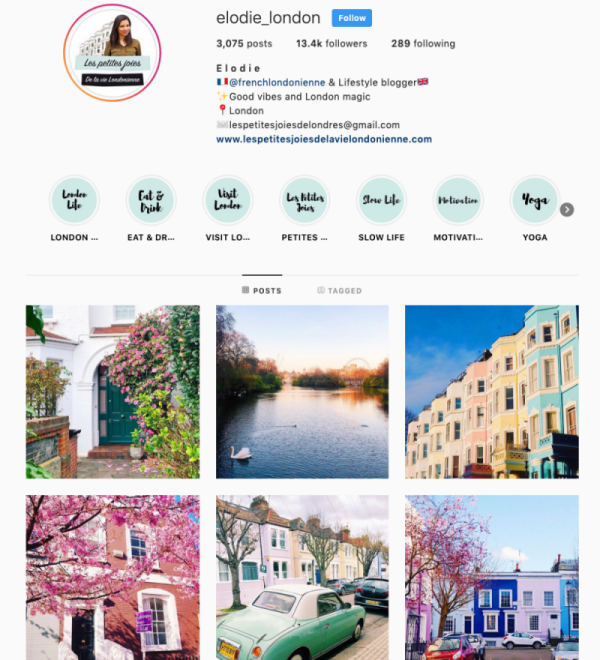Open the London Life story highlight
This screenshot has width=600, height=660.
[x=74, y=200]
